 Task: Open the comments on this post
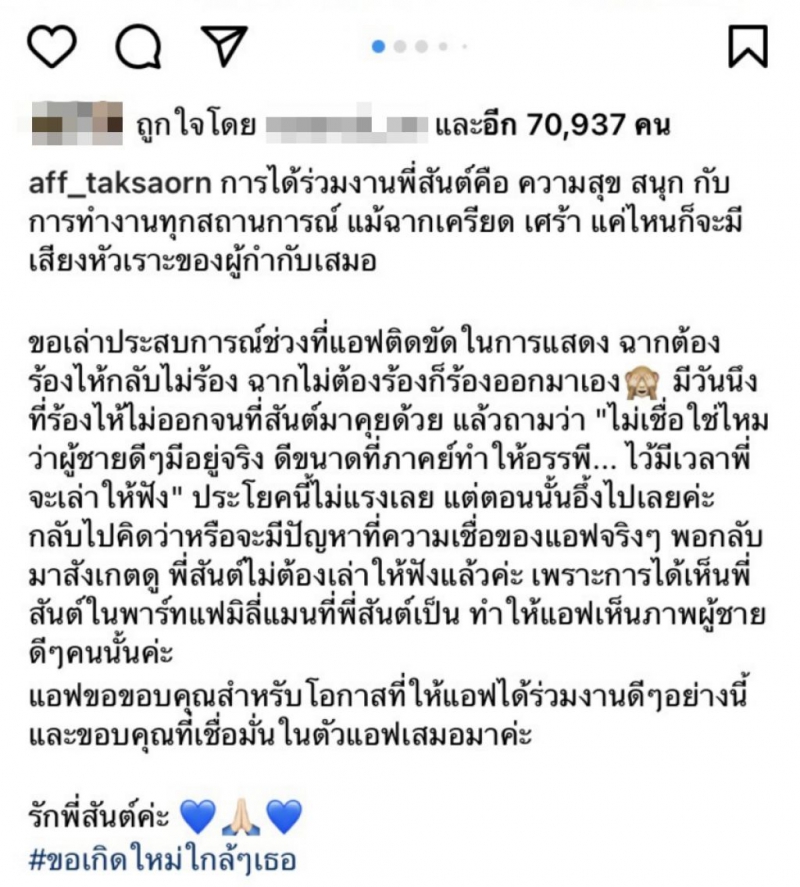[138, 45]
